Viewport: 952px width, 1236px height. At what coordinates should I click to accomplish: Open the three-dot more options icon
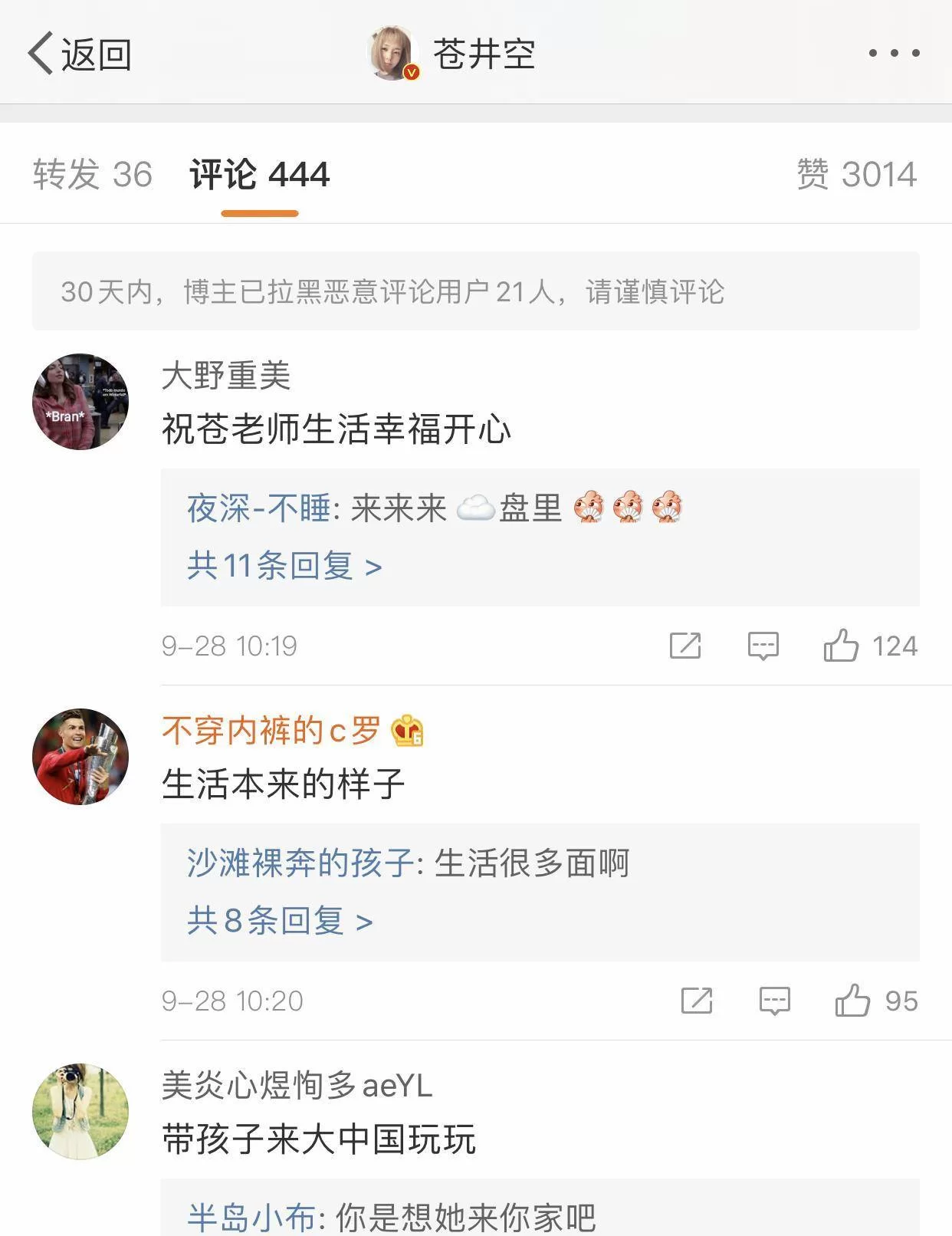click(889, 53)
